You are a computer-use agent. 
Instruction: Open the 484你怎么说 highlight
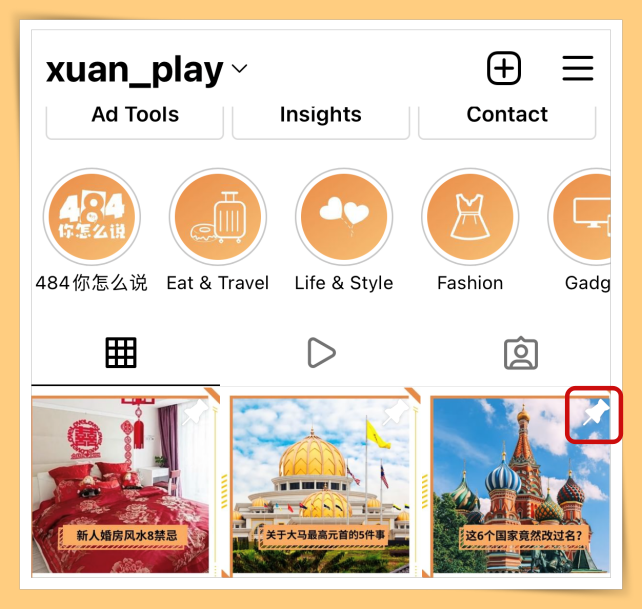click(91, 216)
